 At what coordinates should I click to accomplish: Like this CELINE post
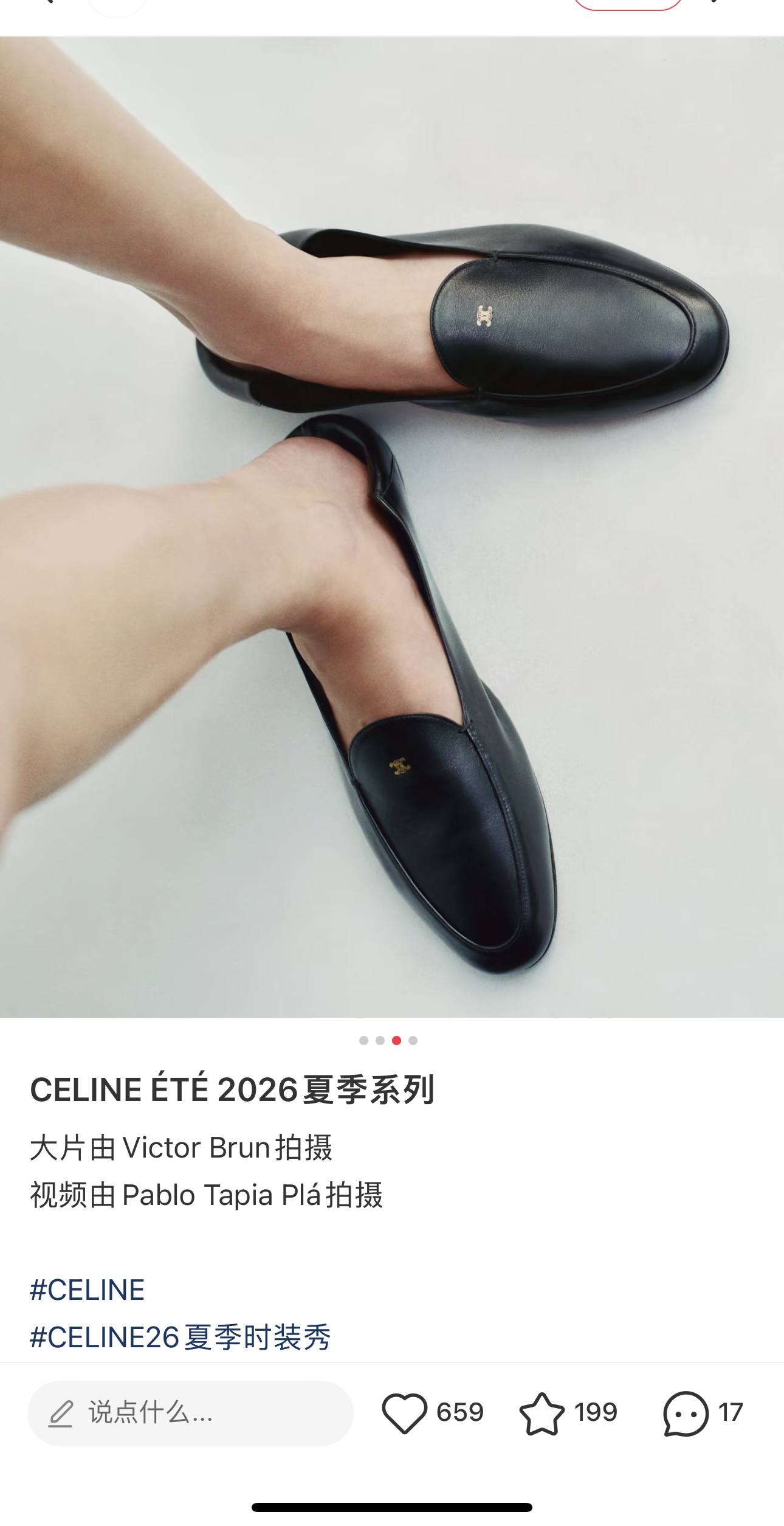point(404,1413)
